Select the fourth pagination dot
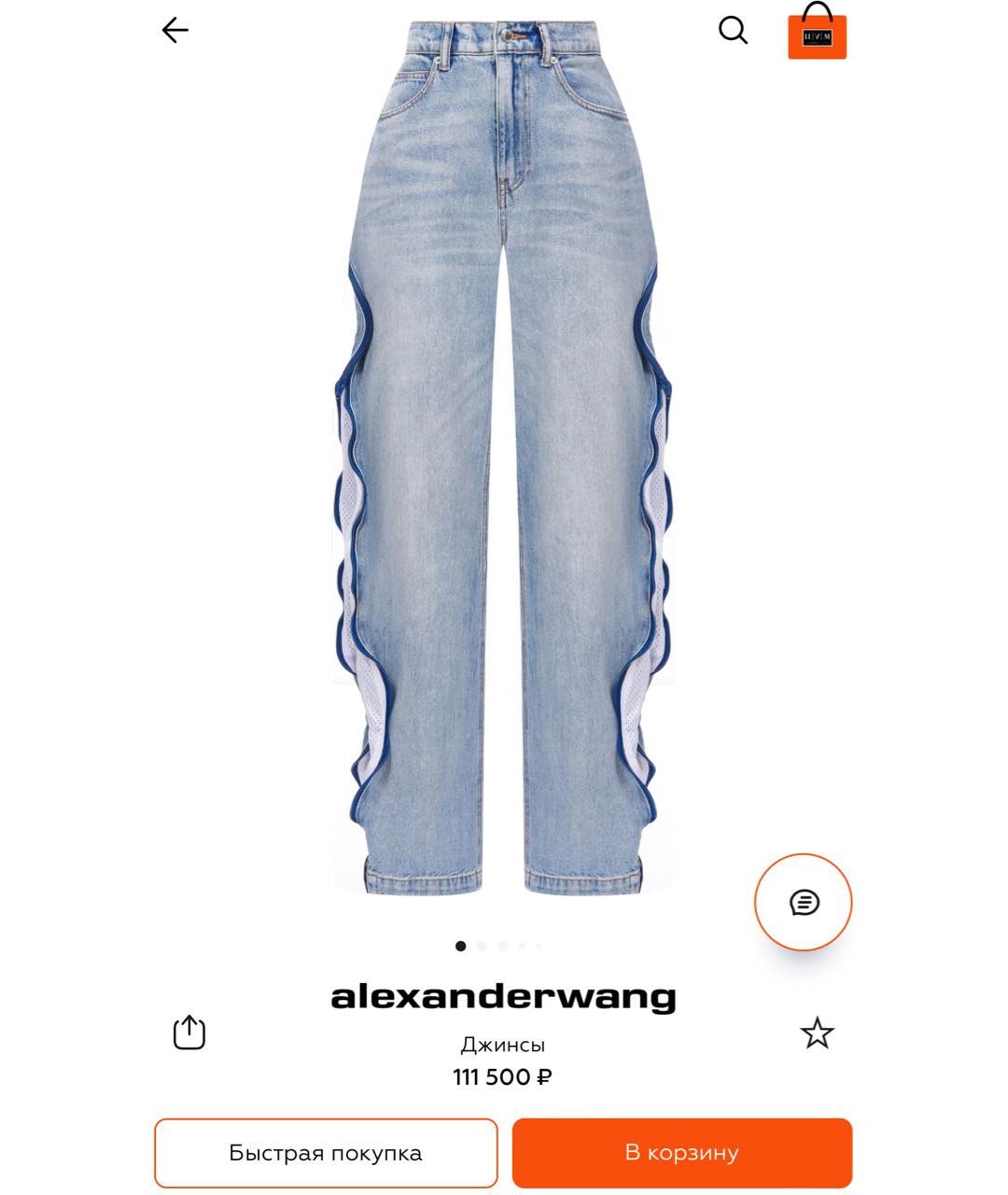1008x1195 pixels. (x=523, y=946)
